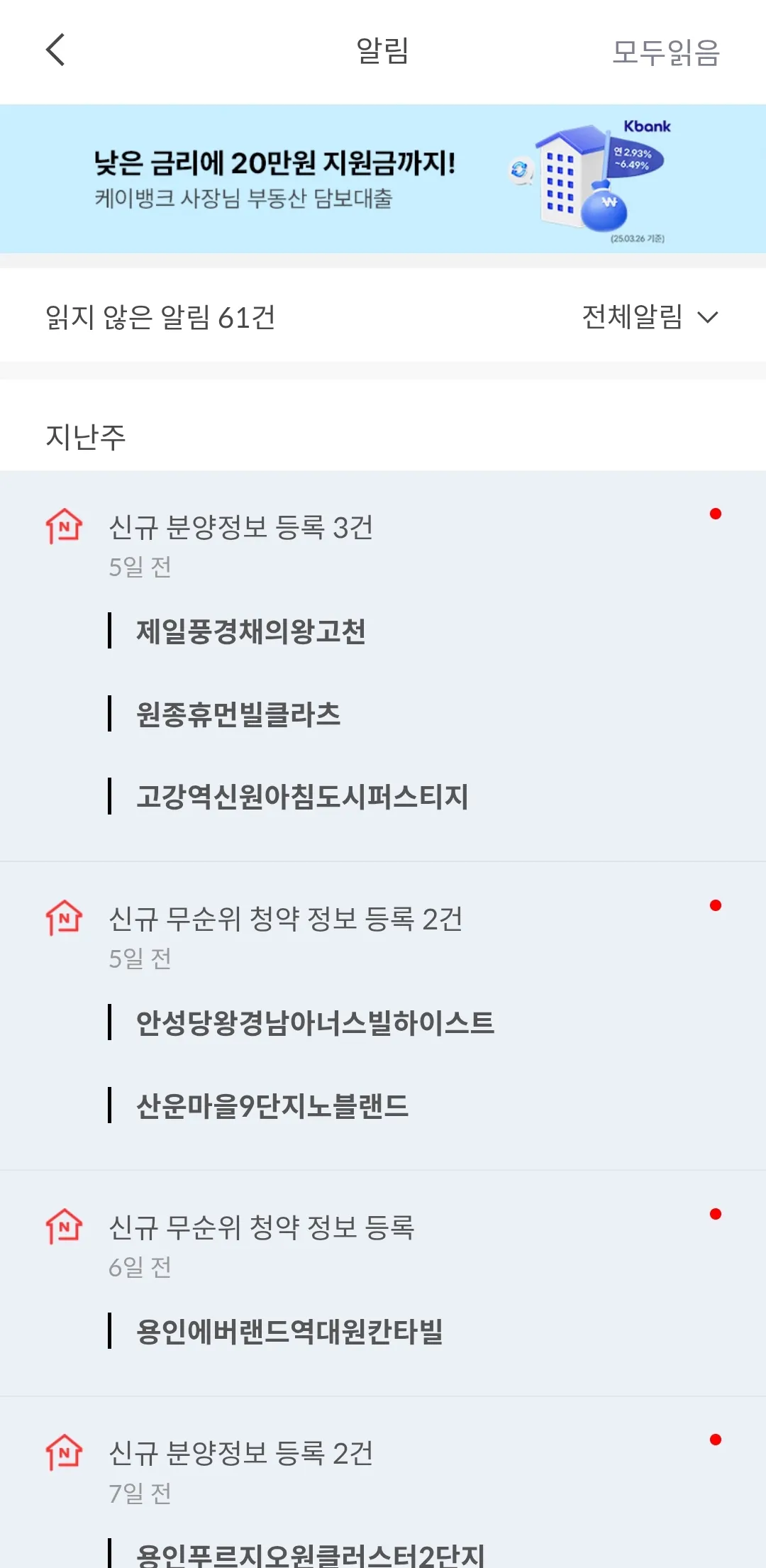Open 안성당왕경남아너스빌하이스트 listing
Screen dimensions: 766x1568
click(315, 1023)
